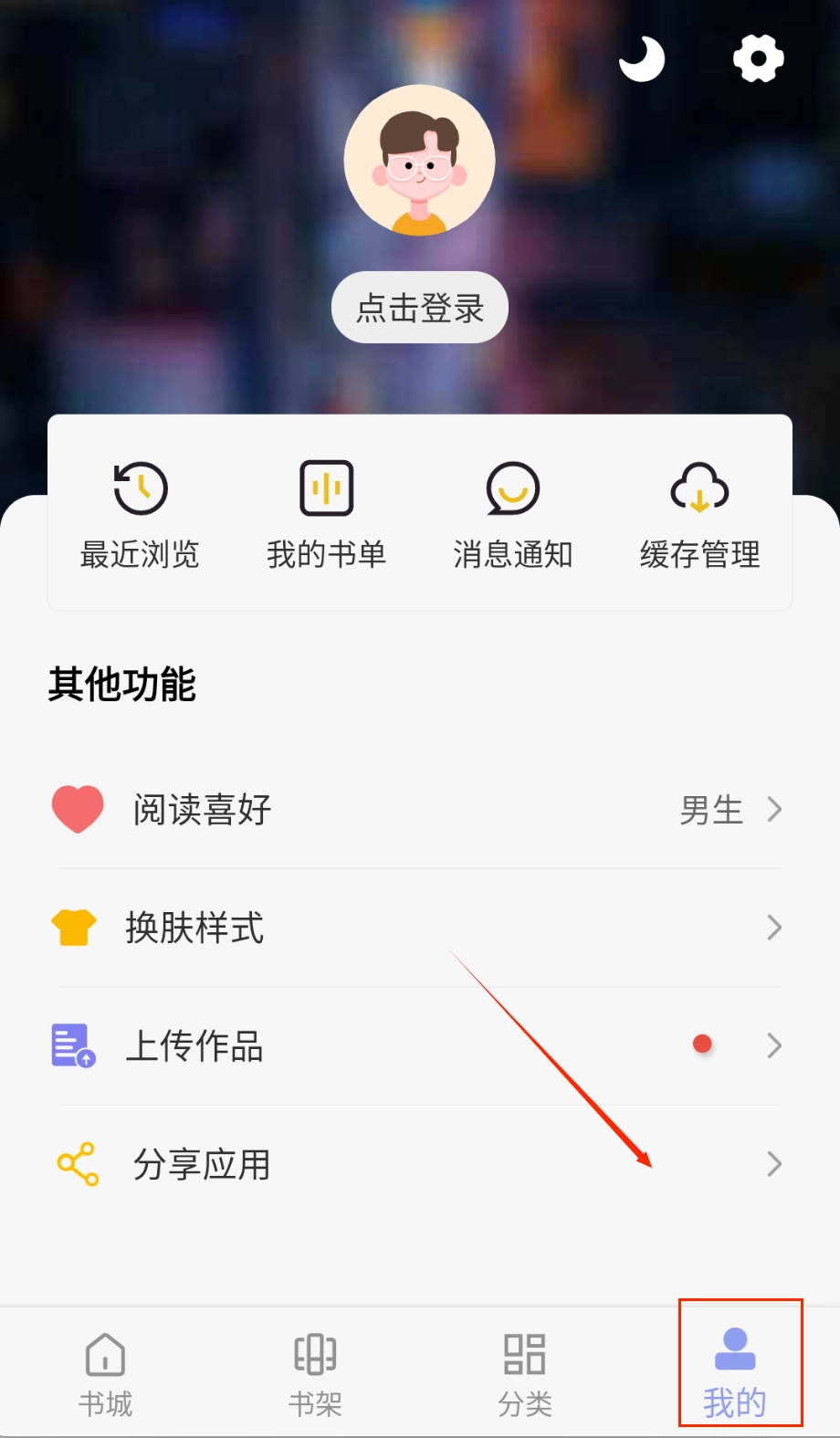This screenshot has width=840, height=1438.
Task: Open 最近浏览 recent browsing history
Action: [140, 515]
